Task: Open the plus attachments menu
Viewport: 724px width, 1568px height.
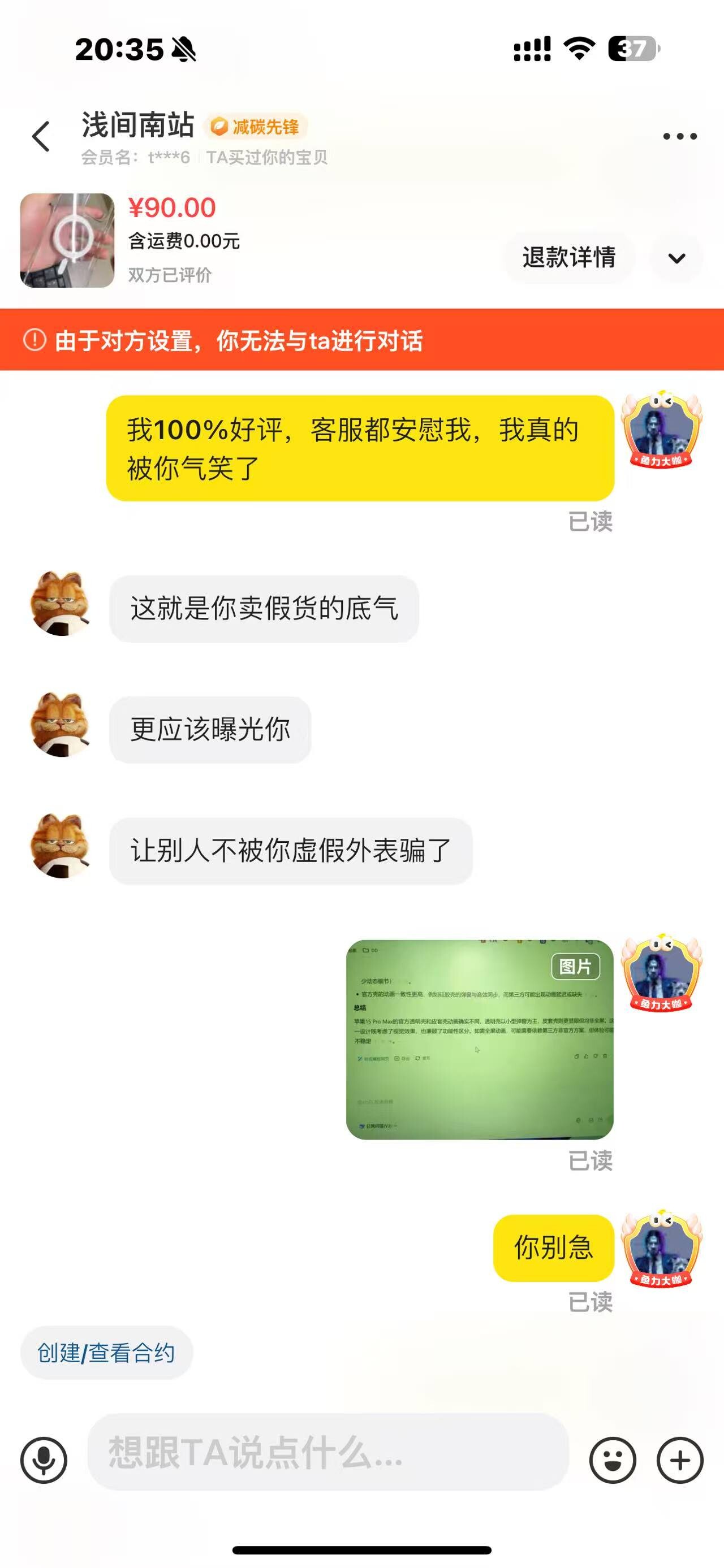Action: (680, 1459)
